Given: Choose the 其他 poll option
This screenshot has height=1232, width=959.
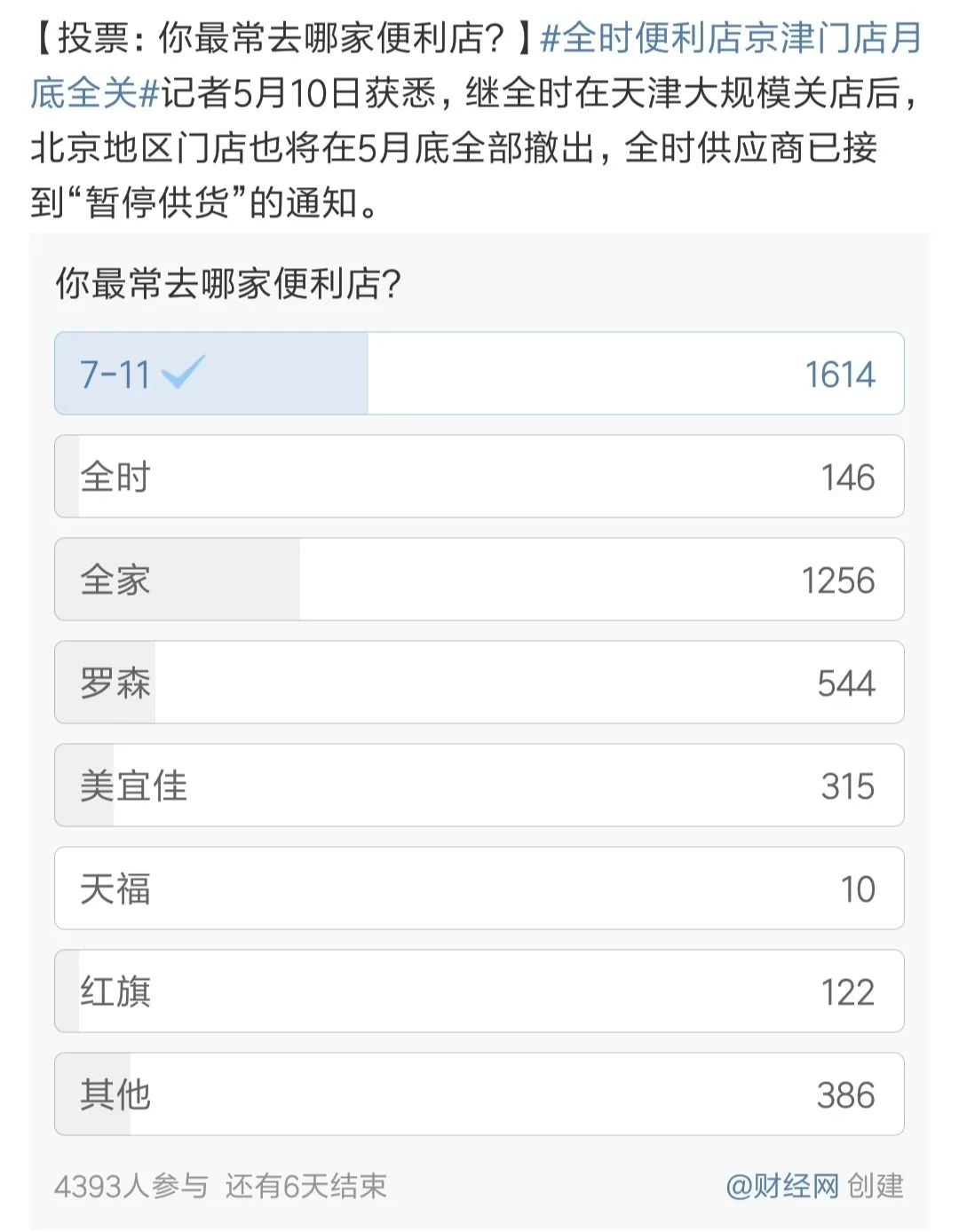Looking at the screenshot, I should [479, 1094].
